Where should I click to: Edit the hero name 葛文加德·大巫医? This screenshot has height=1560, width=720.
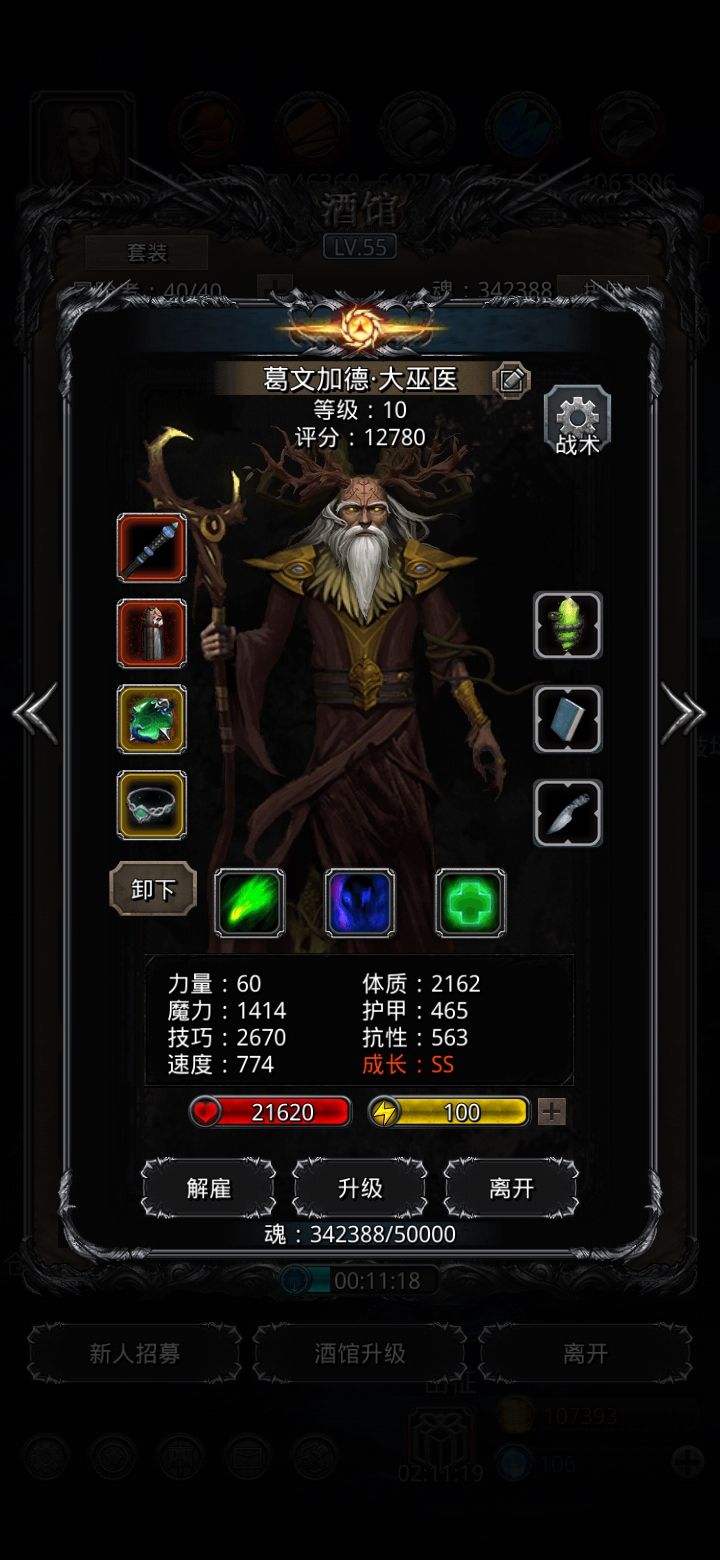(511, 379)
